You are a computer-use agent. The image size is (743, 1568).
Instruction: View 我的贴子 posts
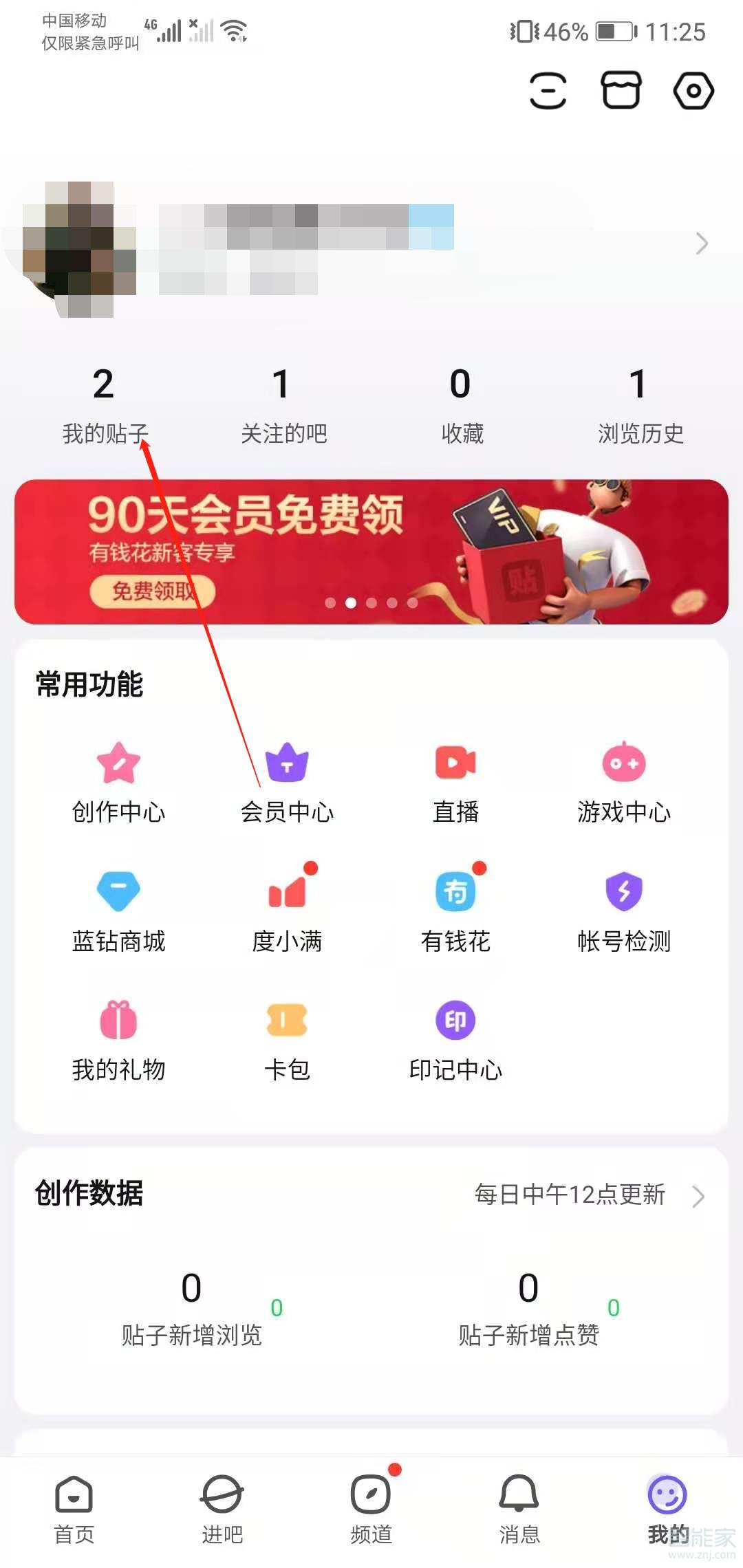105,406
